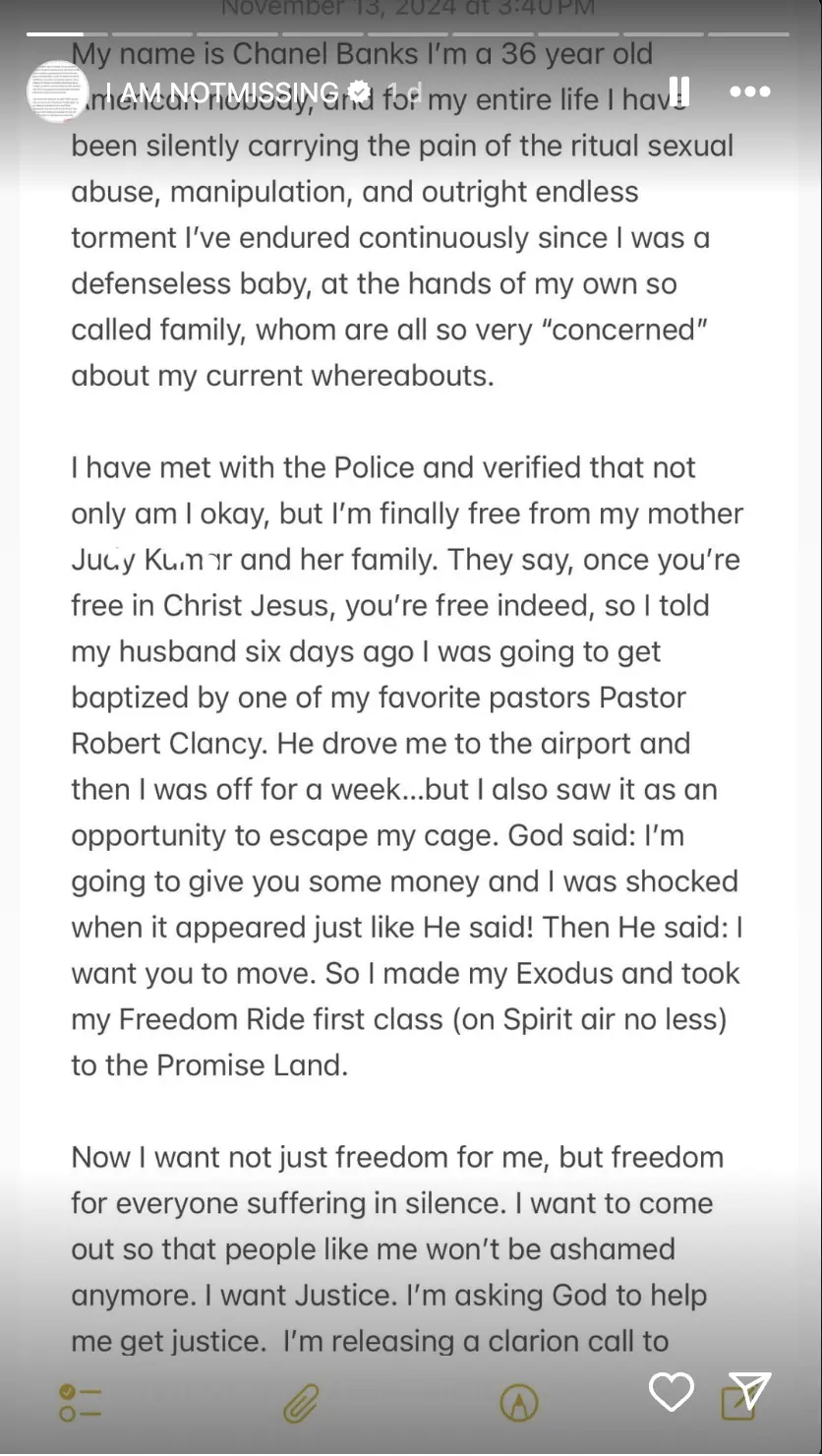Open the story's three-dot options menu
This screenshot has height=1456, width=822.
point(750,92)
